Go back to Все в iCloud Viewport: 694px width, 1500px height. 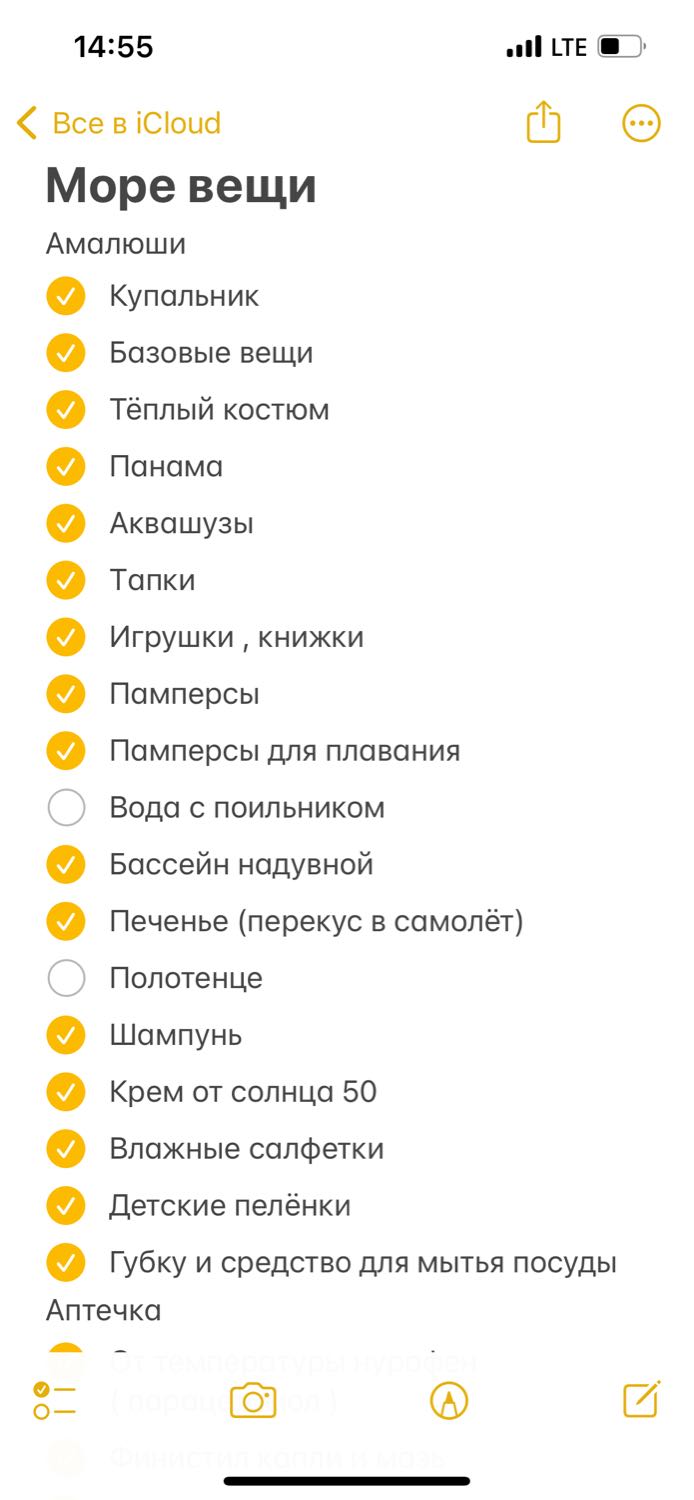(x=118, y=123)
